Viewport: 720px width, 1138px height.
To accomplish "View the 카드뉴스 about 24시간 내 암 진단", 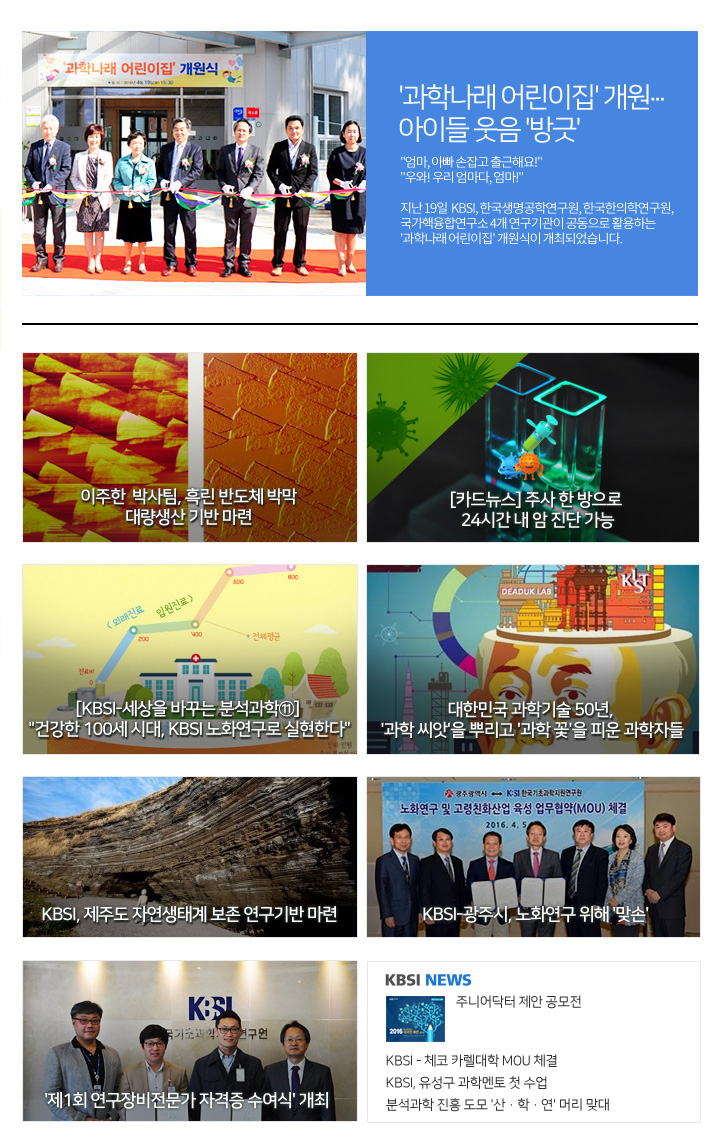I will click(532, 447).
